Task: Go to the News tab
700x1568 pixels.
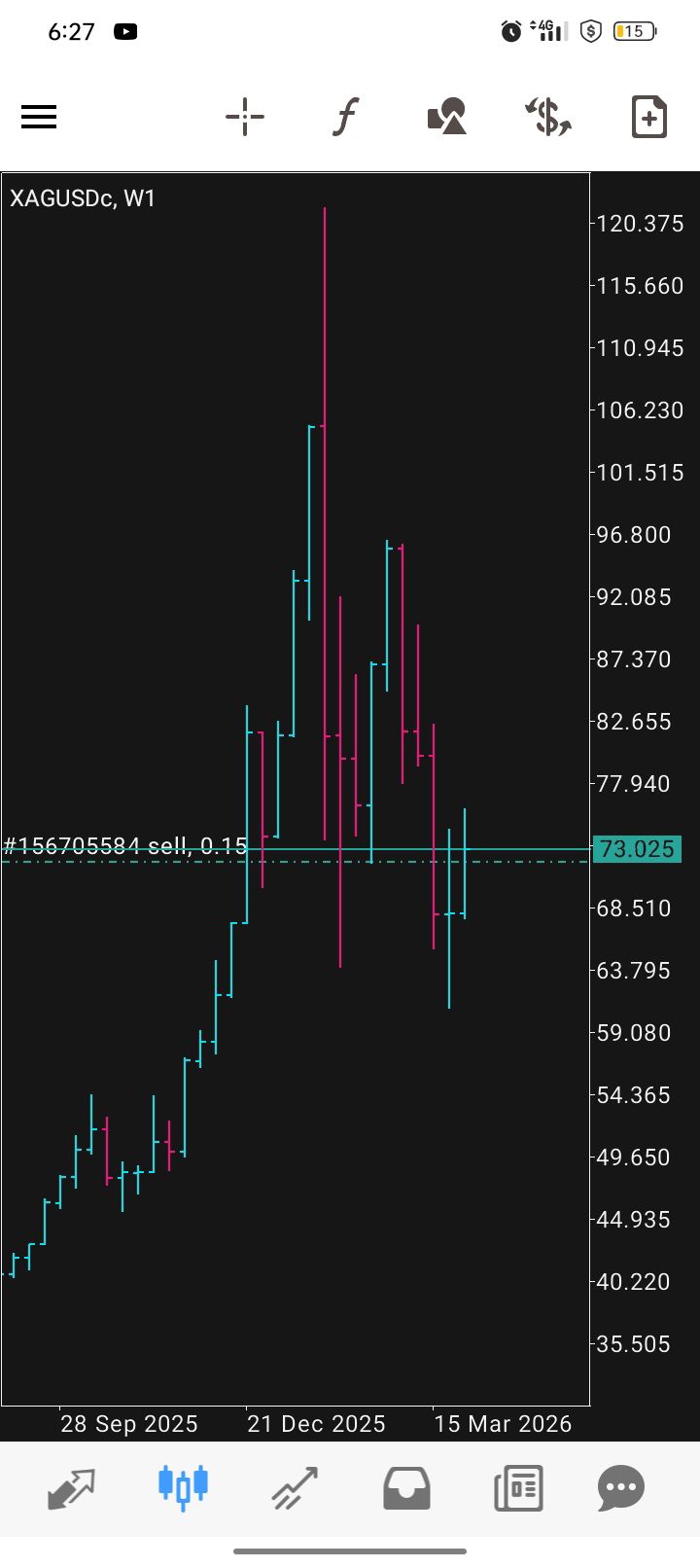Action: 517,1487
